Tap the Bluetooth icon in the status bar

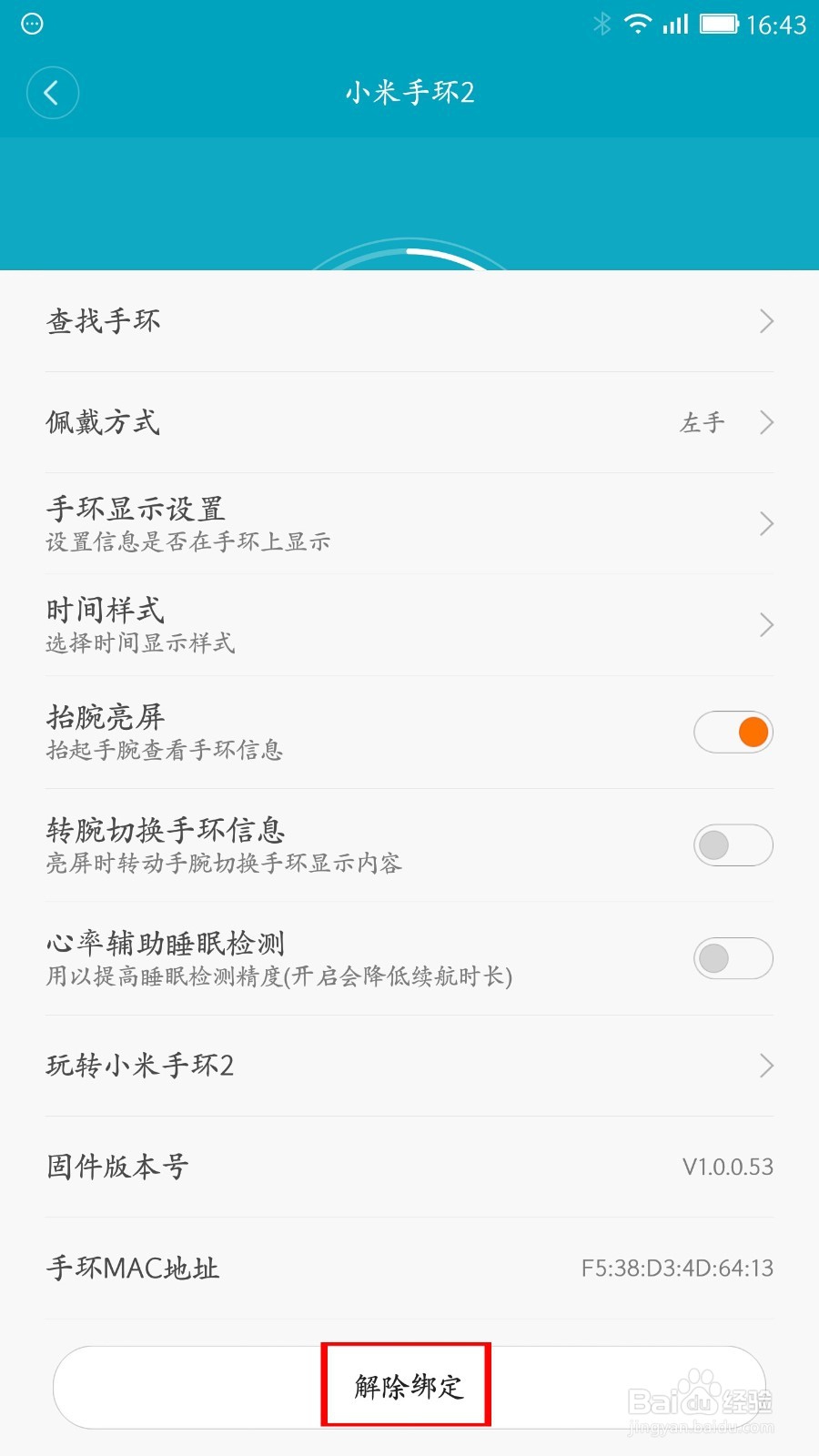point(601,25)
